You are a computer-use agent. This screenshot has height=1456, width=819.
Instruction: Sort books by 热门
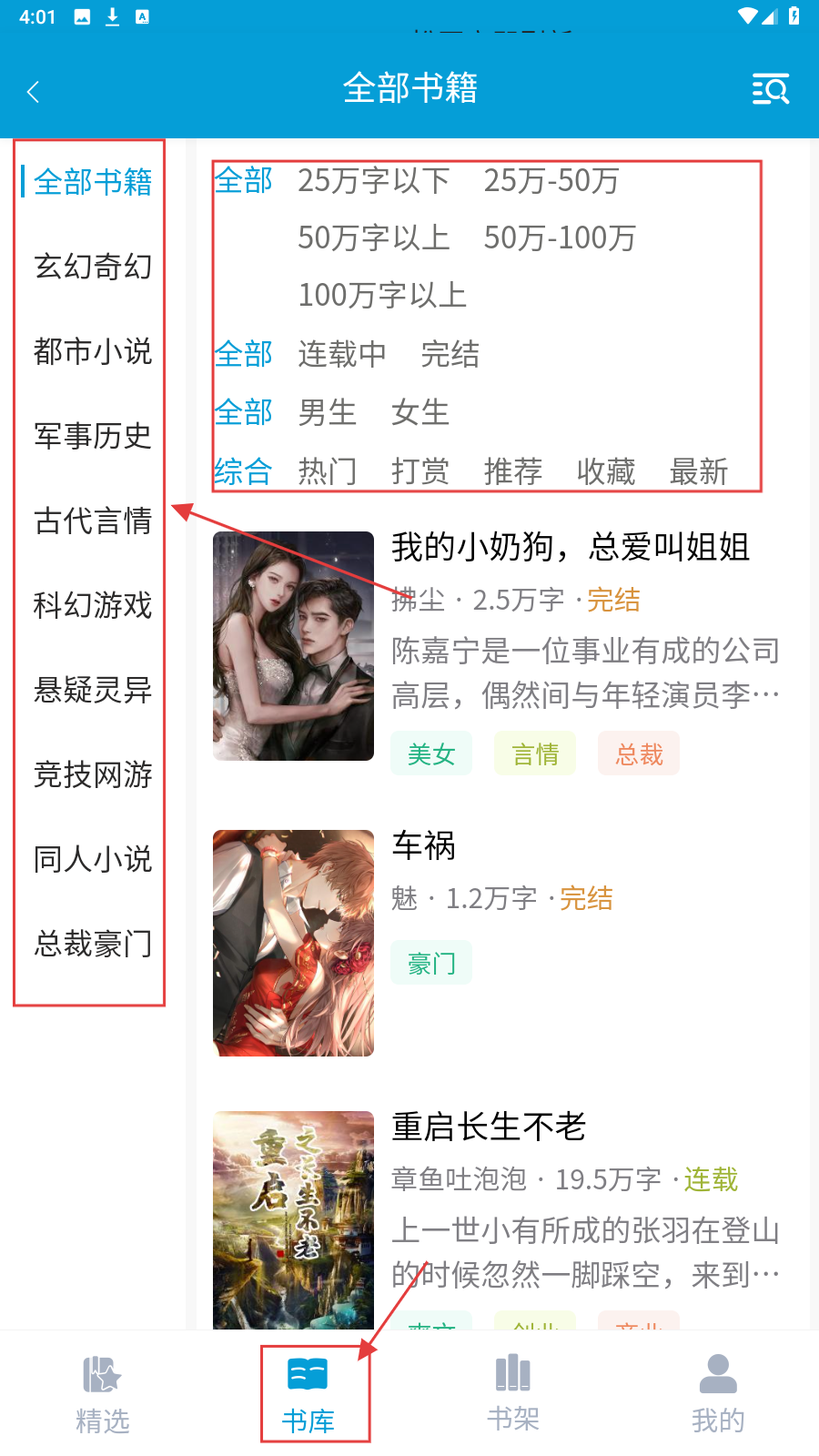(327, 471)
